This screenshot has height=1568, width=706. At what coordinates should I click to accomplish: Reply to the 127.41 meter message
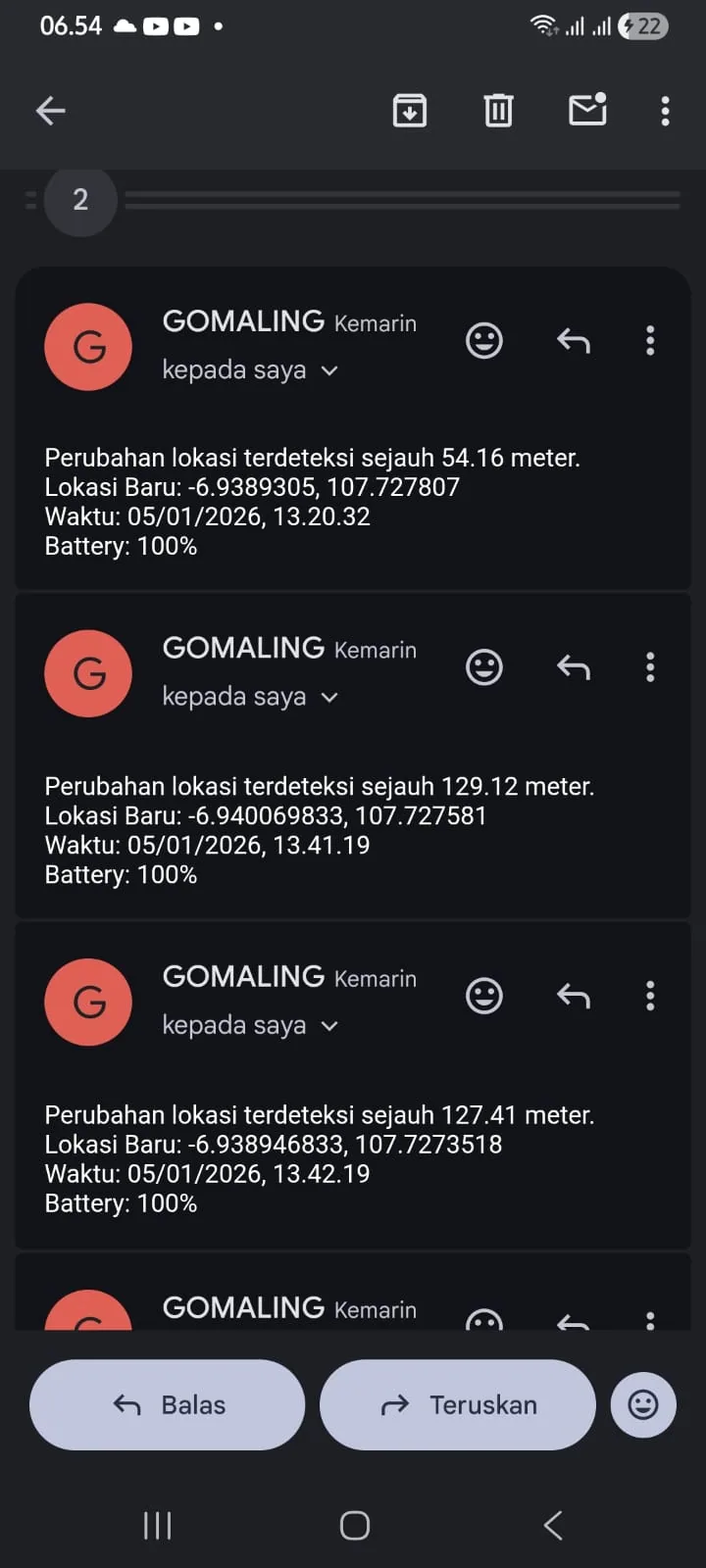tap(574, 996)
